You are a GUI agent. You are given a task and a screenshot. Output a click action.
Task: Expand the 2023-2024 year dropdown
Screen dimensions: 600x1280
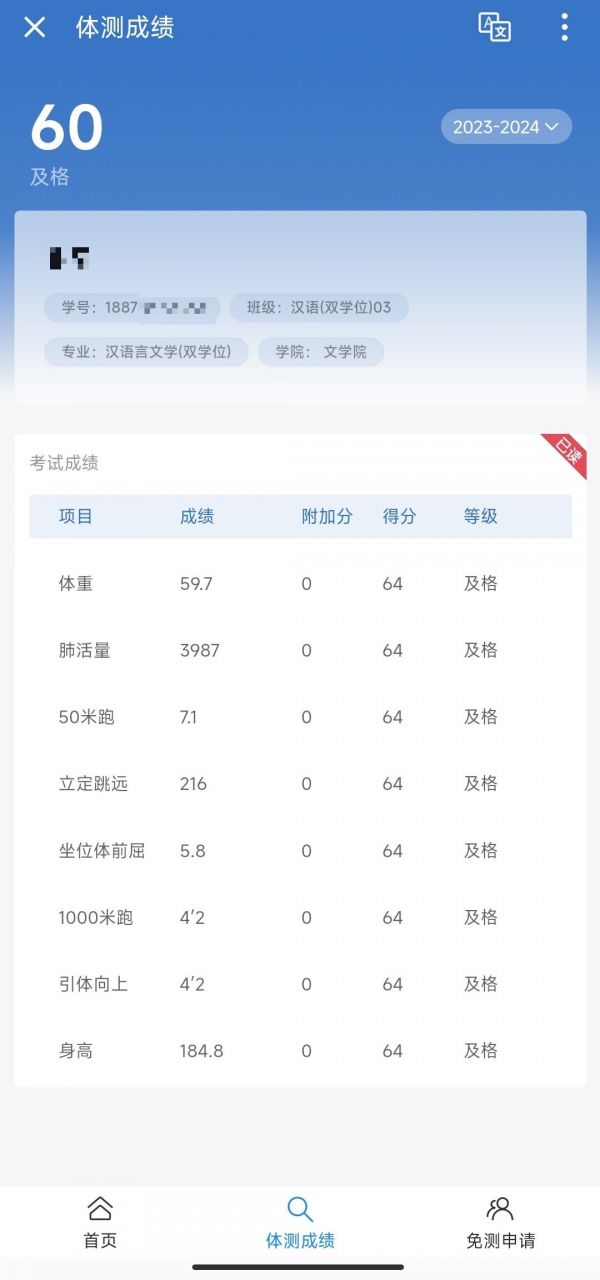507,127
